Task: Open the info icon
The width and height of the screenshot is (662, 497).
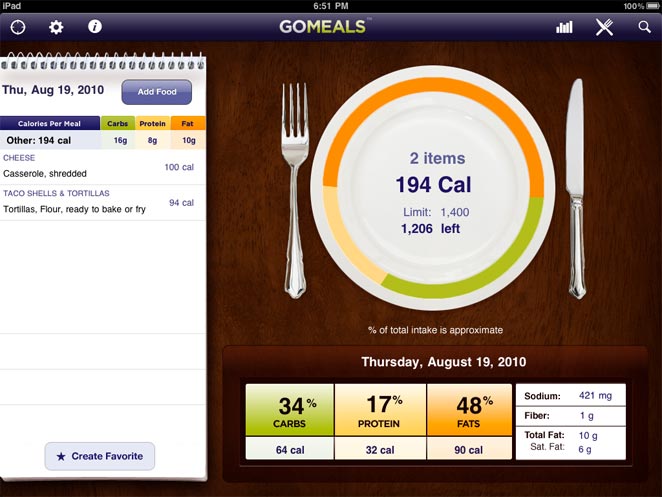Action: point(95,27)
